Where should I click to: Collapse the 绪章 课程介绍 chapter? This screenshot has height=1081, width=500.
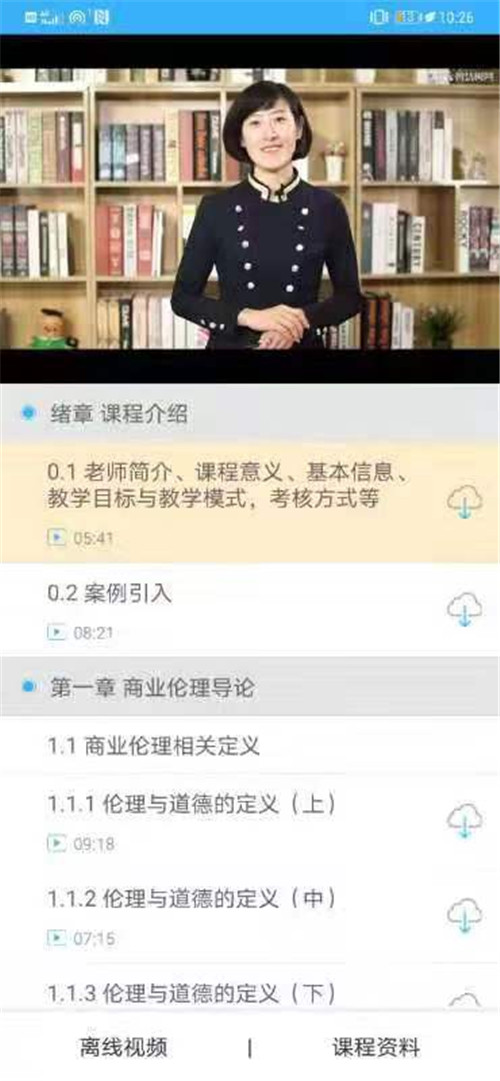tap(250, 414)
